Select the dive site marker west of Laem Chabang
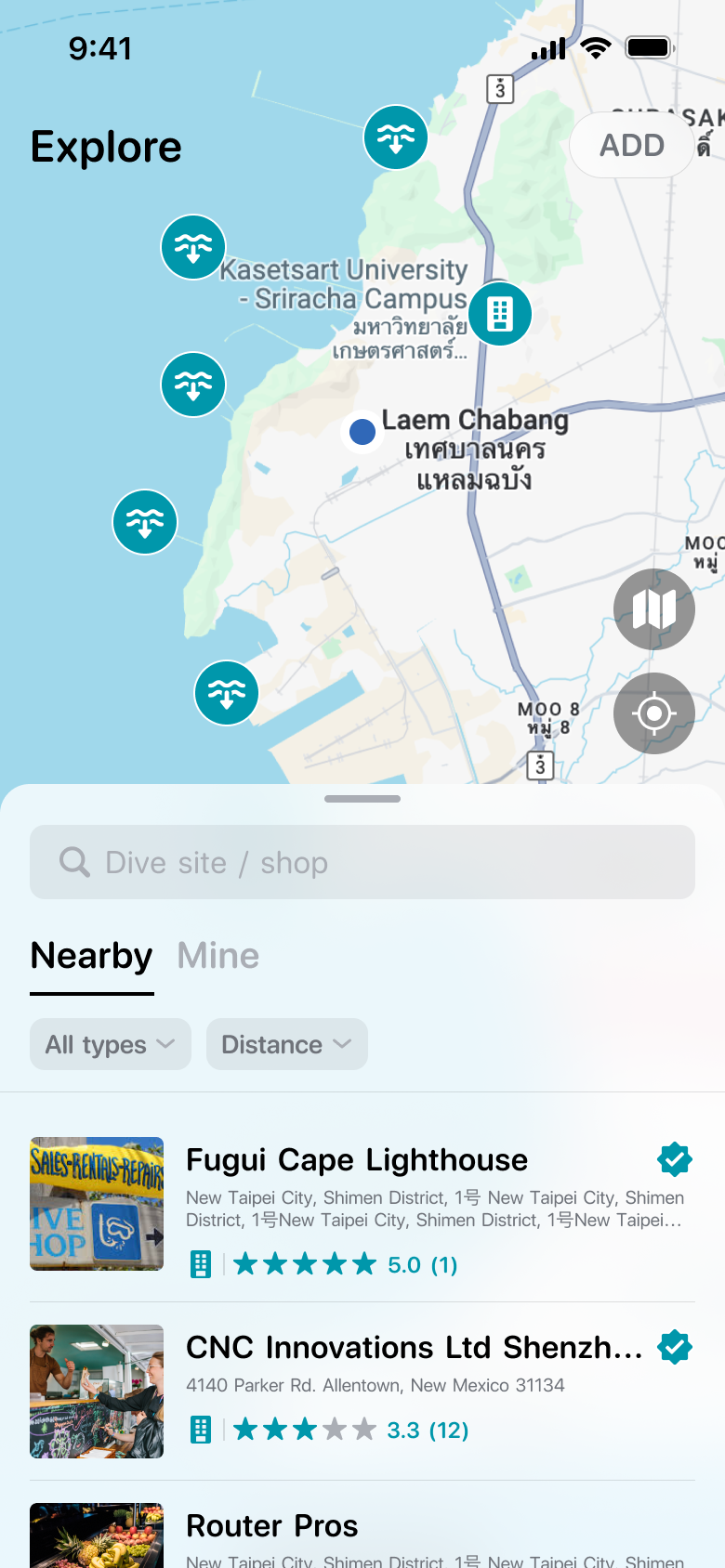The height and width of the screenshot is (1568, 725). click(x=193, y=384)
